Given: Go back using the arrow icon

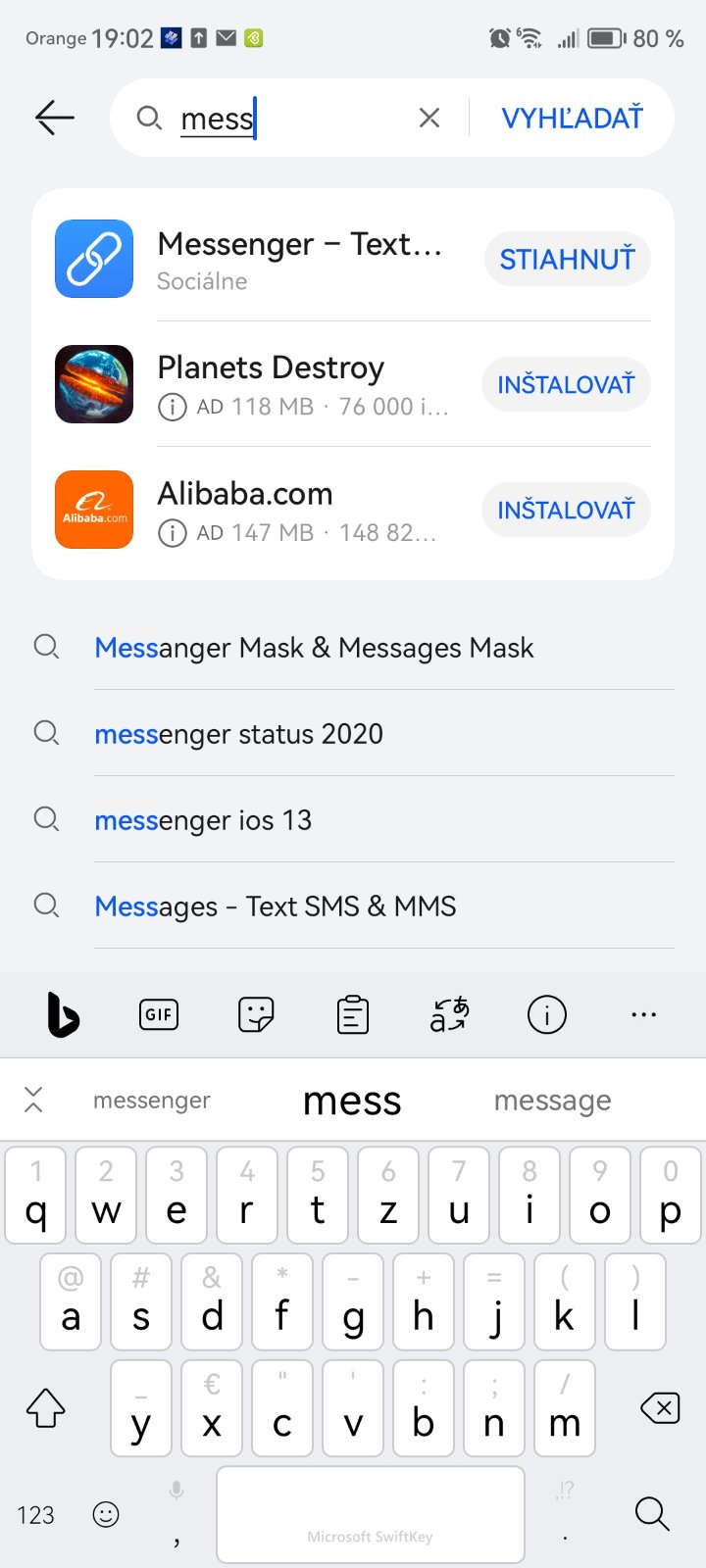Looking at the screenshot, I should [x=55, y=118].
